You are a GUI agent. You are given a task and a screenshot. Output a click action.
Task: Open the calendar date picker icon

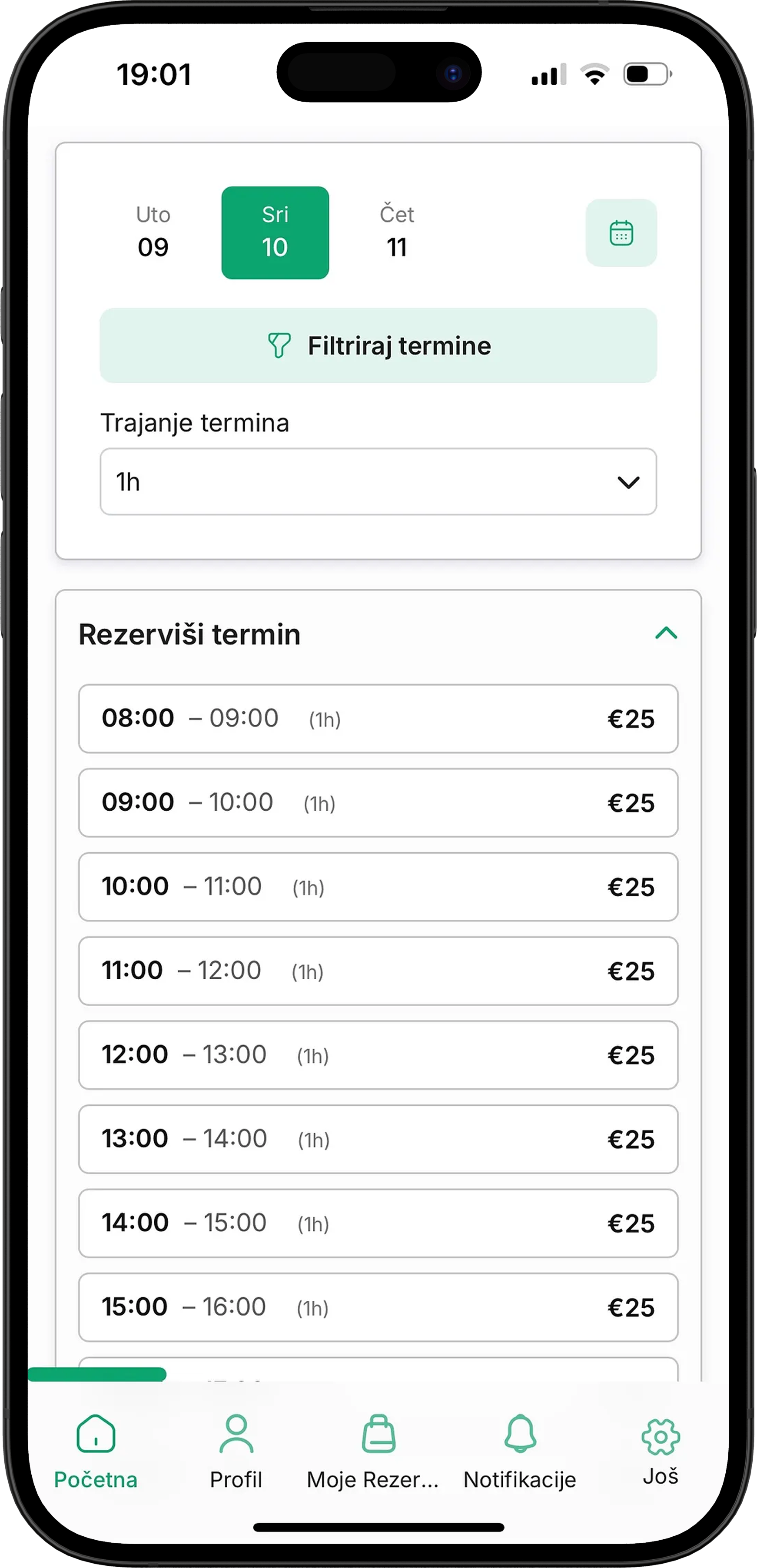(621, 233)
